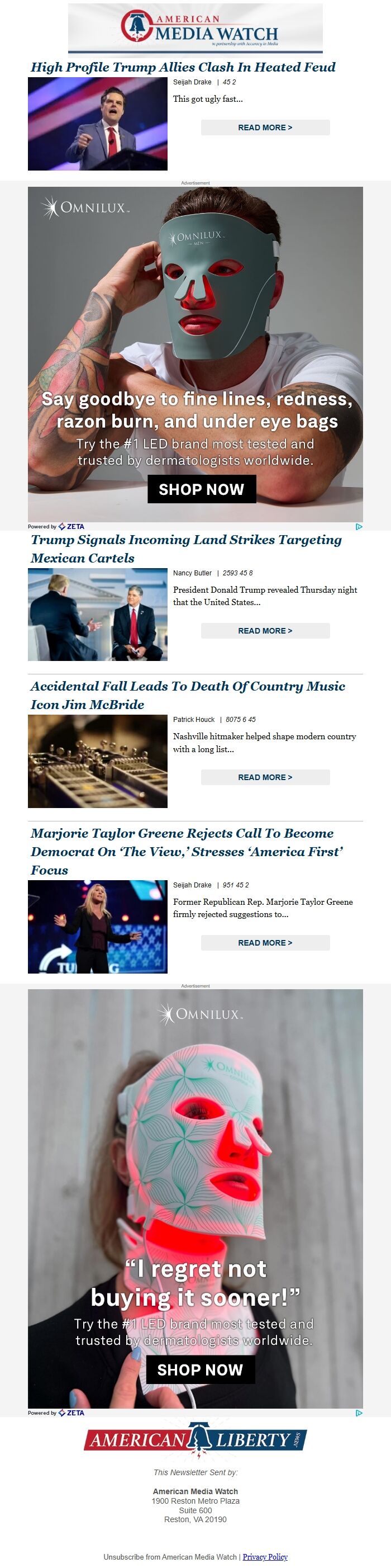Tap the Trump and Hannity interview photo
The image size is (391, 1568).
(x=97, y=614)
